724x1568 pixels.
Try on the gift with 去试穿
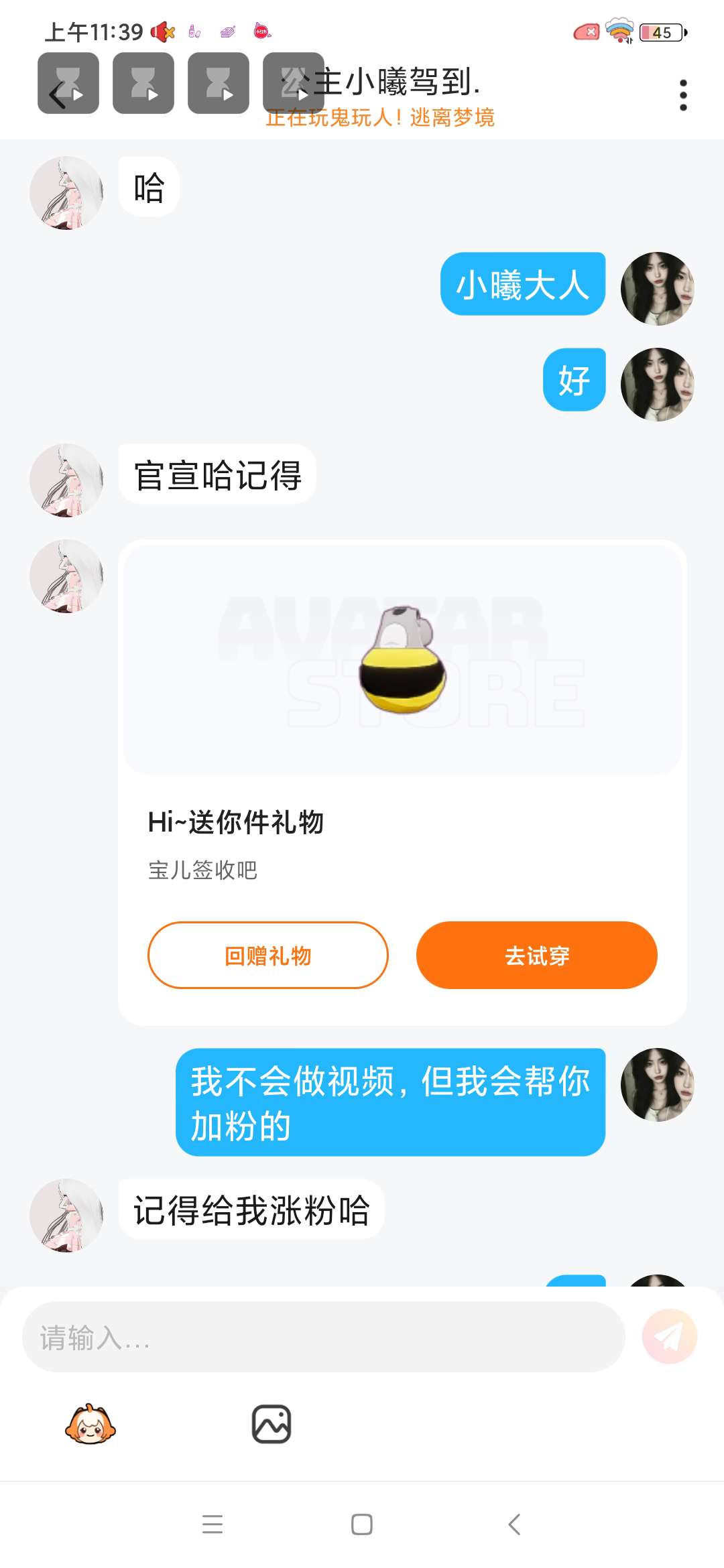click(536, 956)
